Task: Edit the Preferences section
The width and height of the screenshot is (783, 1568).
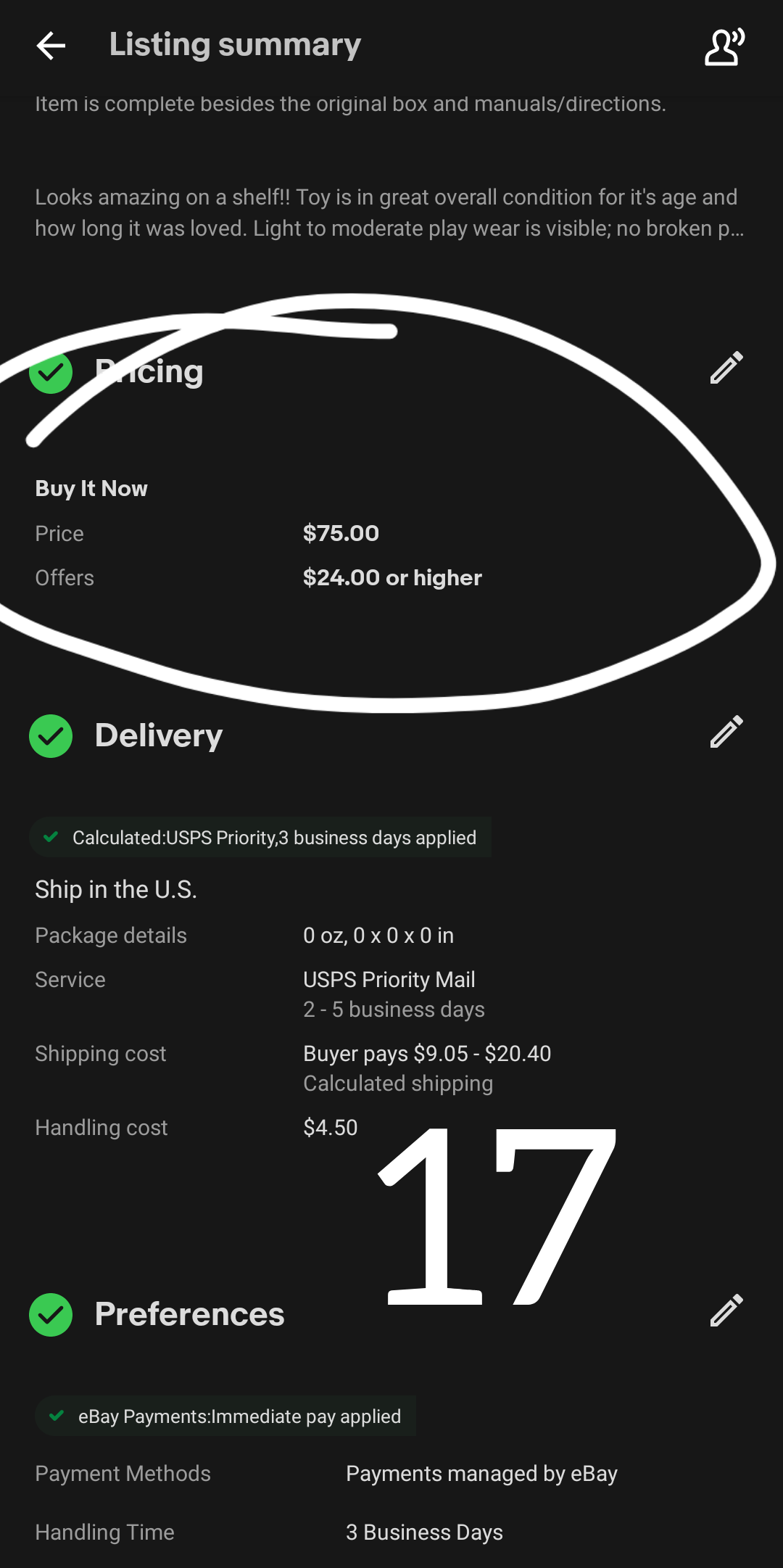Action: click(x=726, y=1310)
